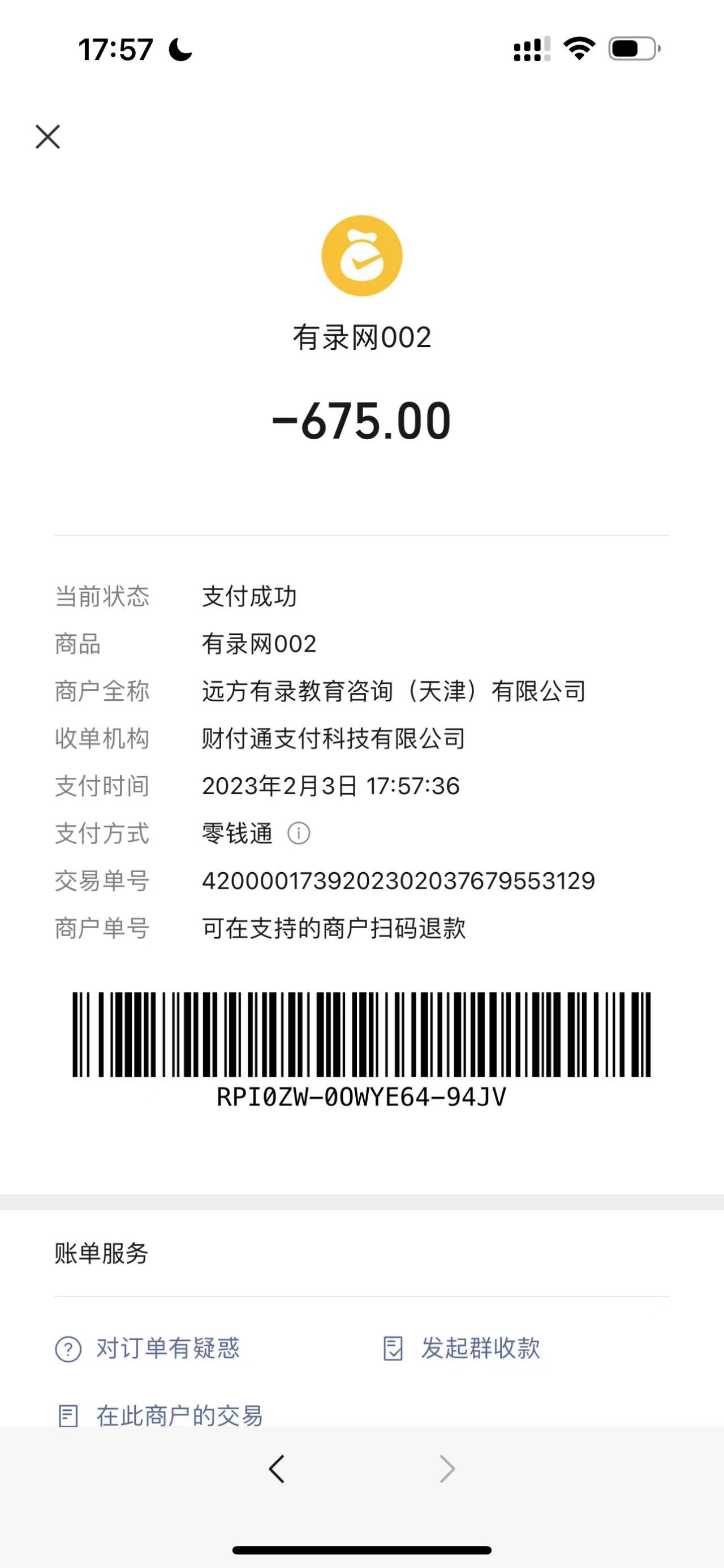Go back with the bottom left arrow
Viewport: 724px width, 1568px height.
[277, 1470]
